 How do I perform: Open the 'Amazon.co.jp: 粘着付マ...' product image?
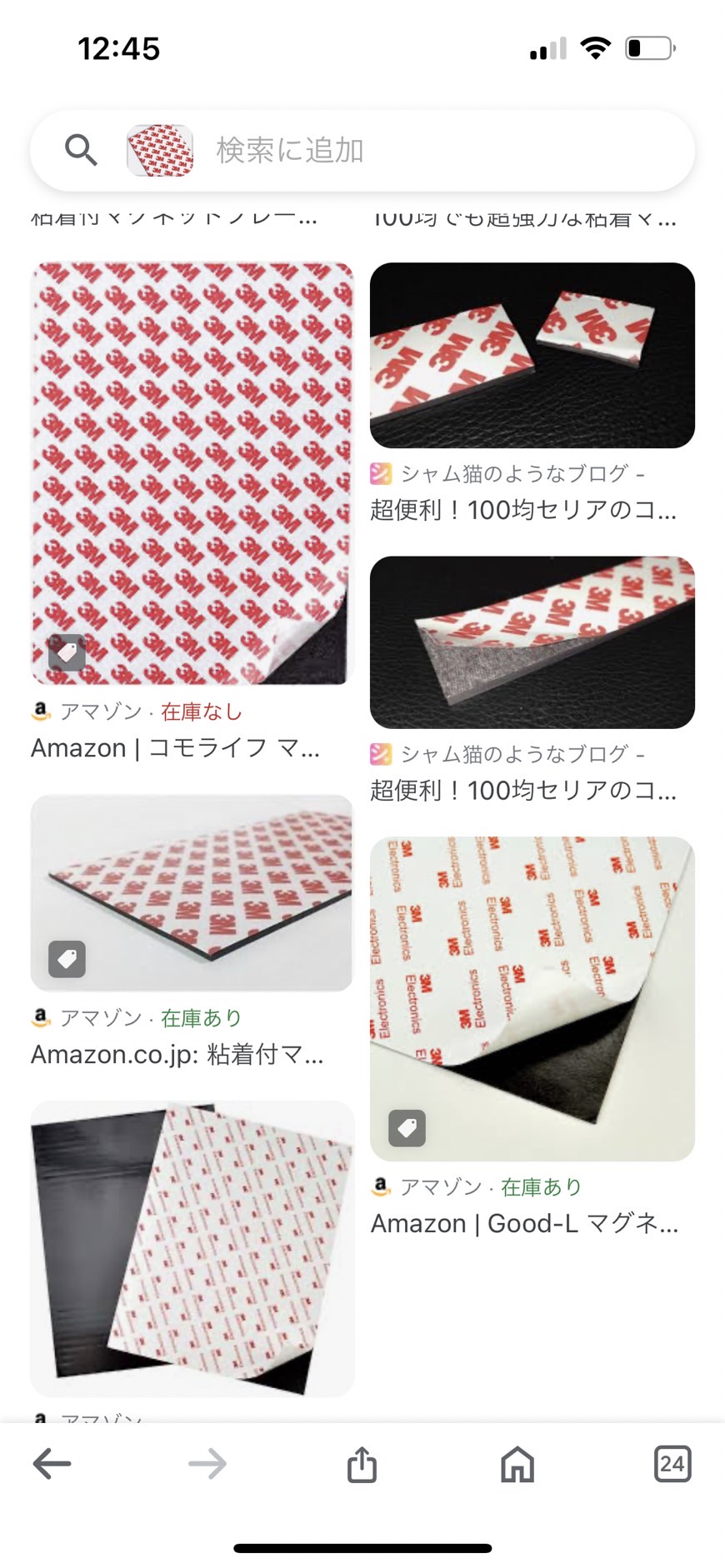click(192, 892)
